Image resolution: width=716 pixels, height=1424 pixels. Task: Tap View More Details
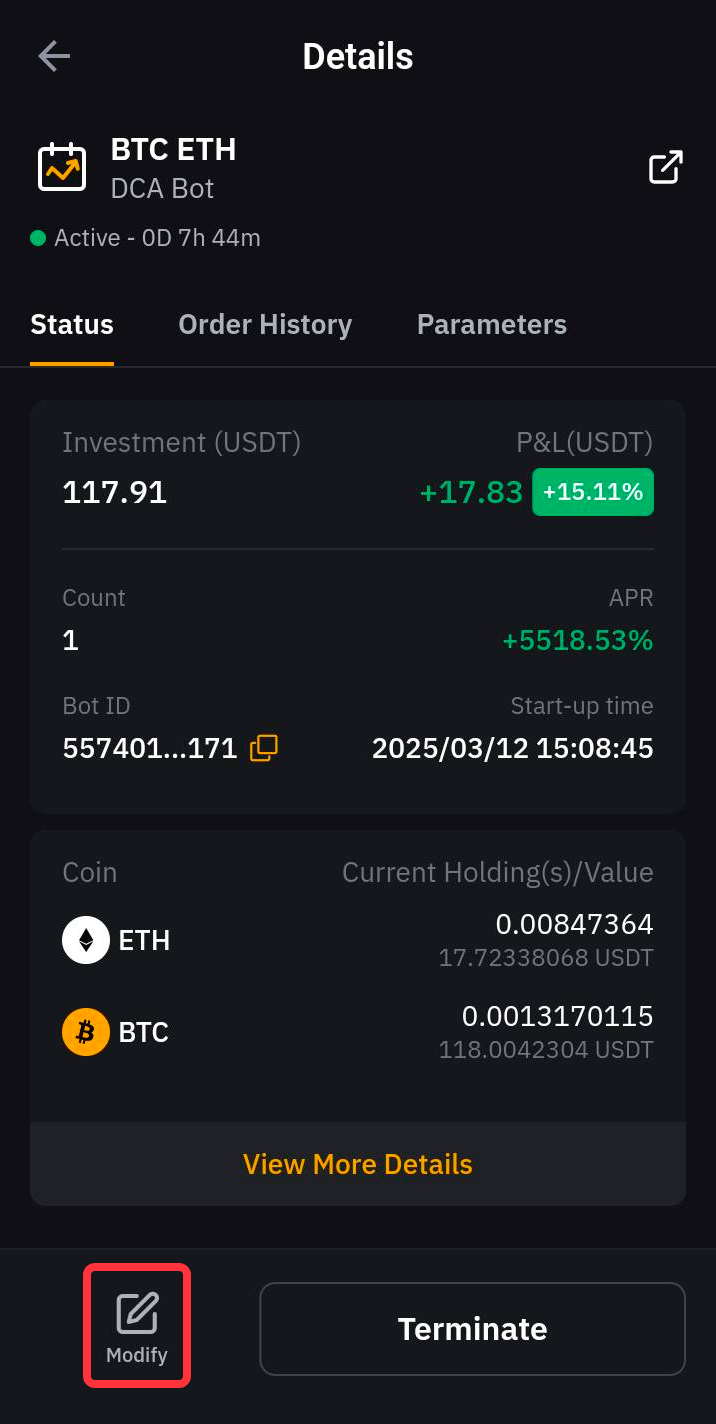tap(357, 1164)
